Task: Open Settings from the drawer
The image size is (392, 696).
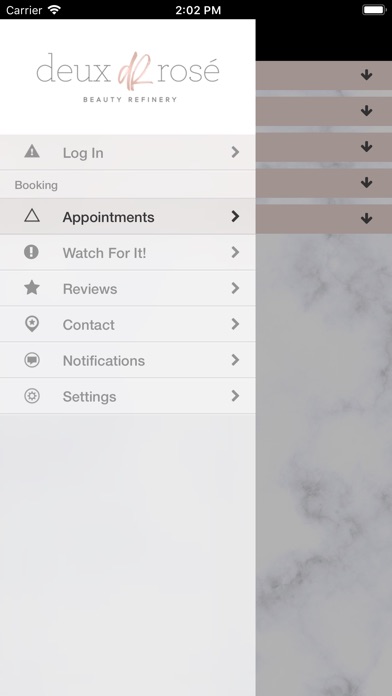Action: click(127, 396)
